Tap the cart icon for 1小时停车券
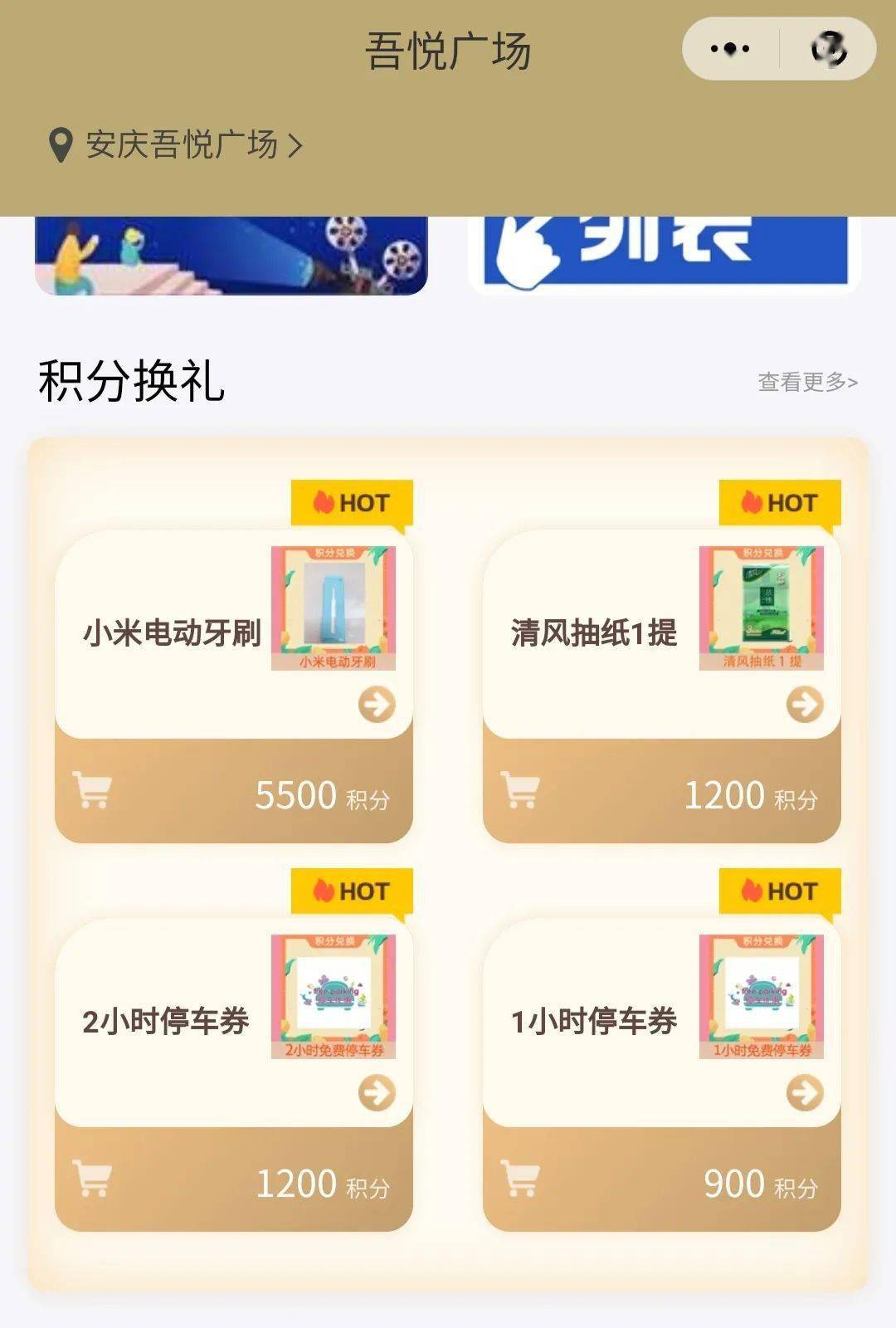The height and width of the screenshot is (1328, 896). tap(520, 1179)
